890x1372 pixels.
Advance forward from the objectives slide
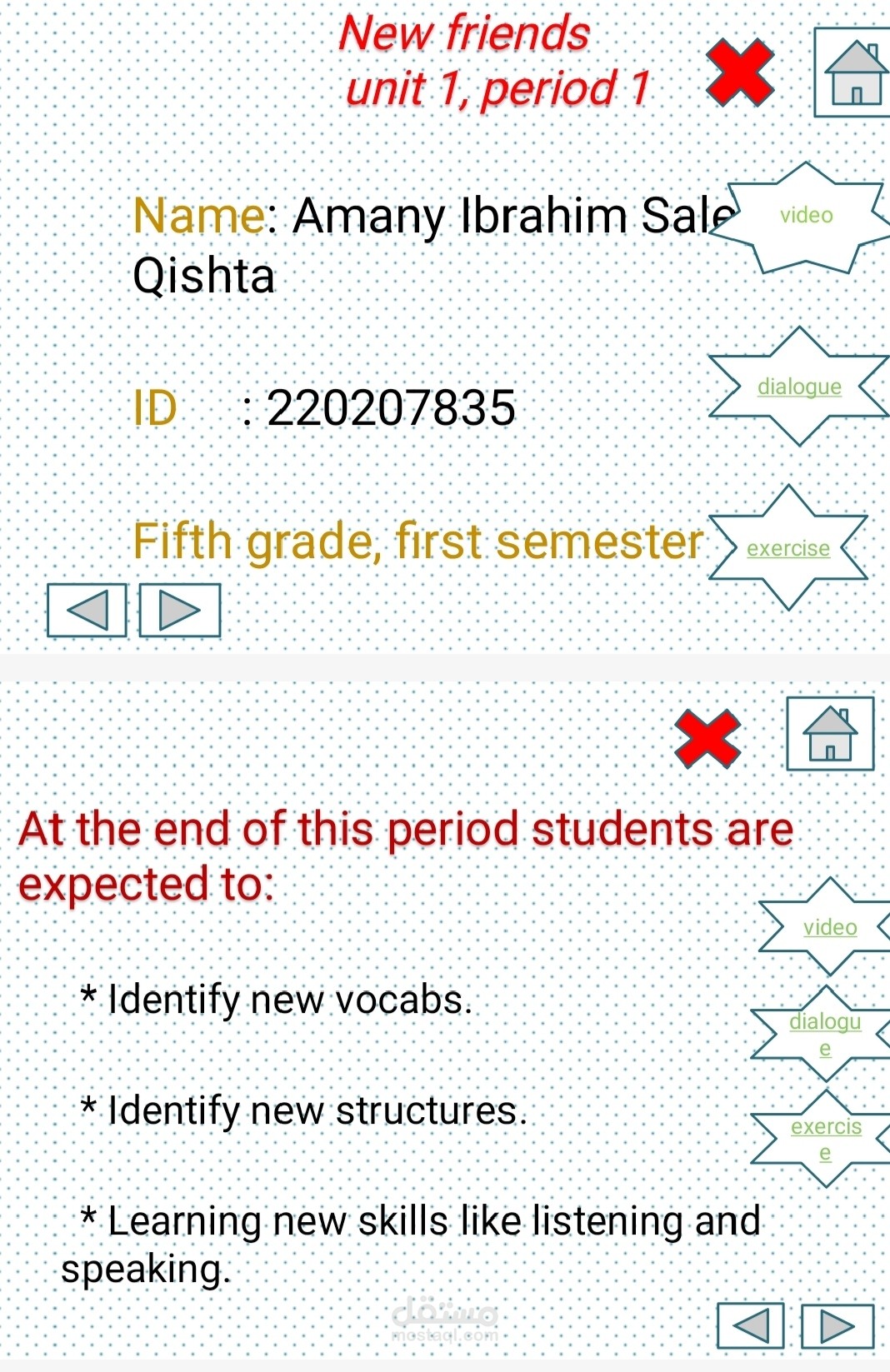click(837, 1325)
